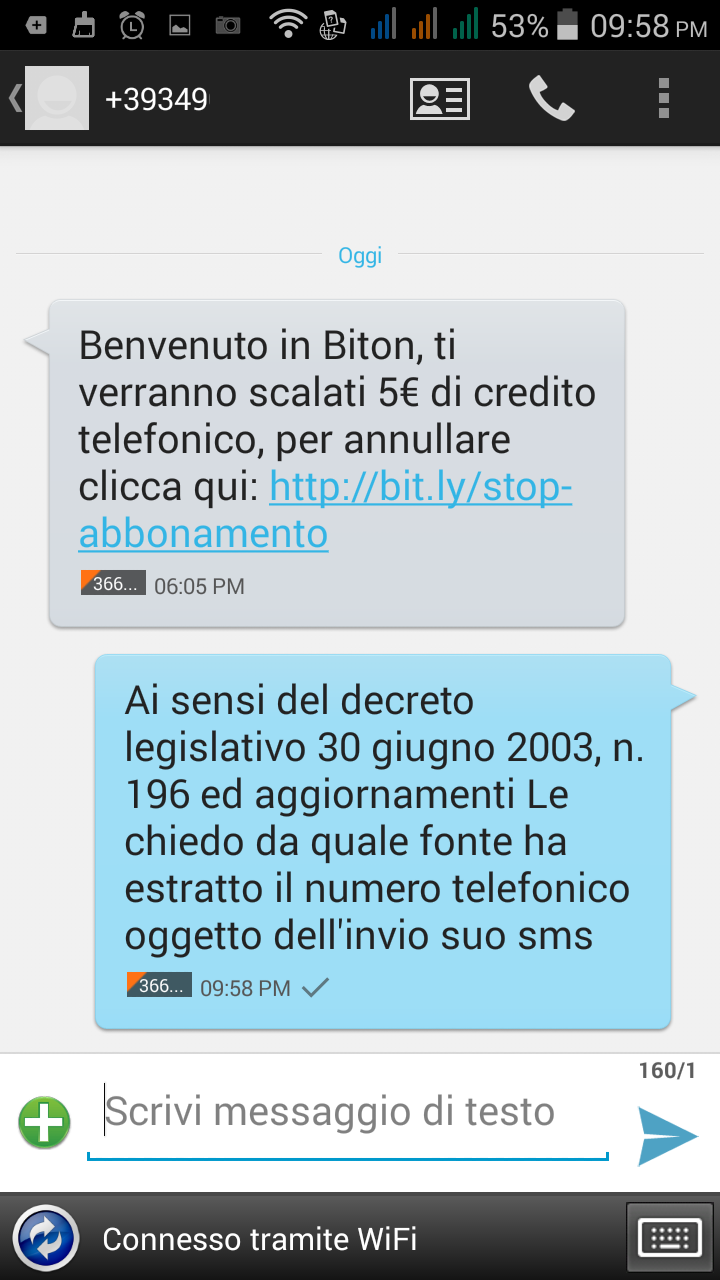Open the overflow menu

pyautogui.click(x=664, y=99)
